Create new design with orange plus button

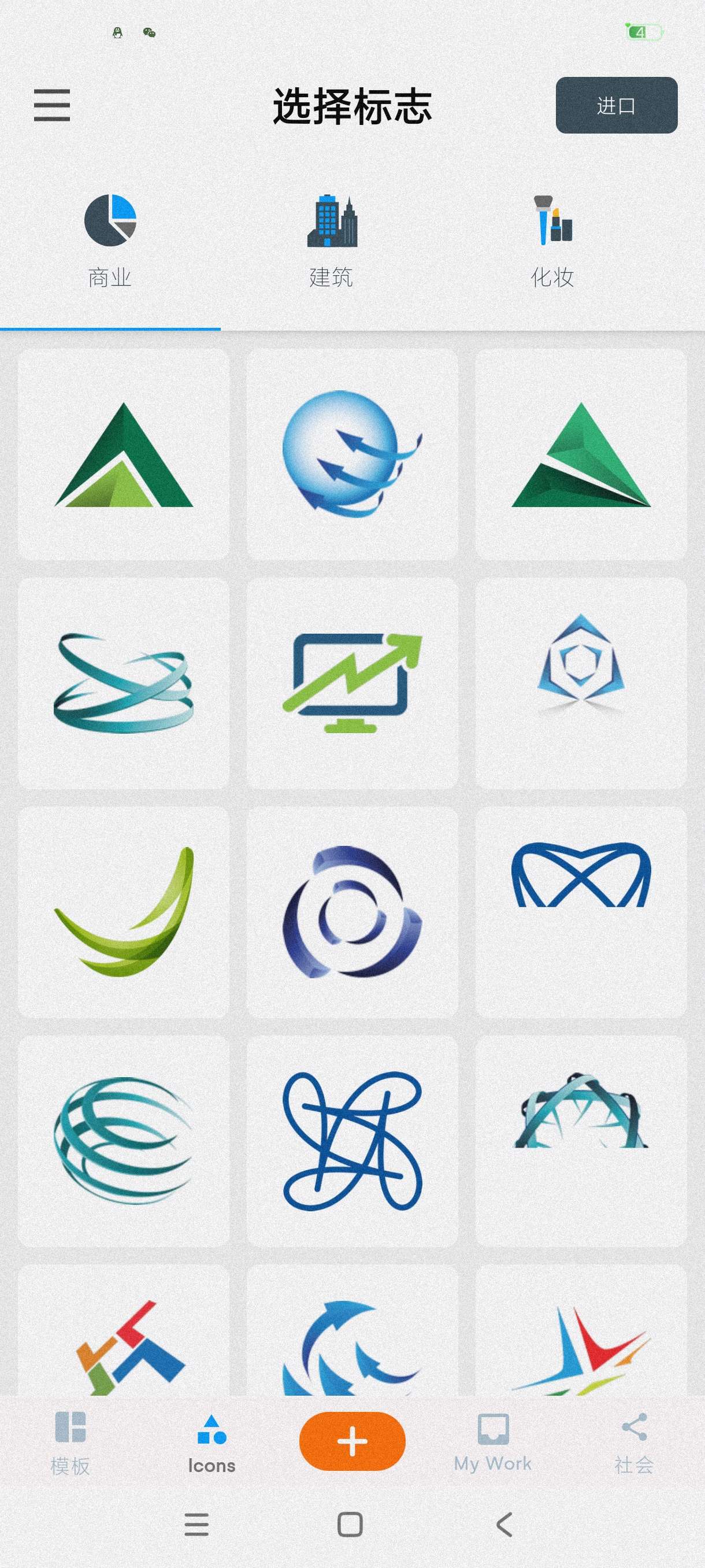pyautogui.click(x=352, y=1441)
